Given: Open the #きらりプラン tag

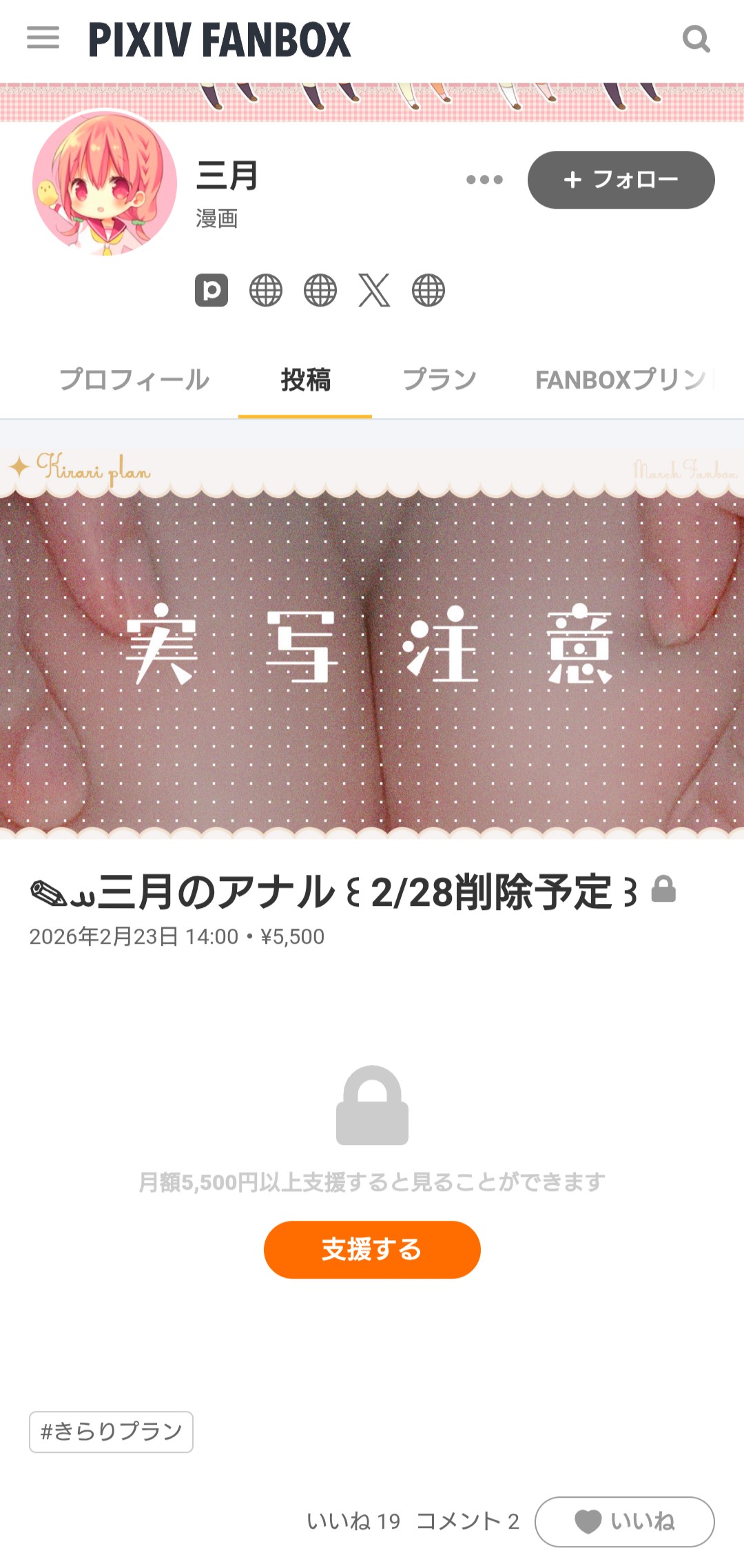Looking at the screenshot, I should 111,1432.
